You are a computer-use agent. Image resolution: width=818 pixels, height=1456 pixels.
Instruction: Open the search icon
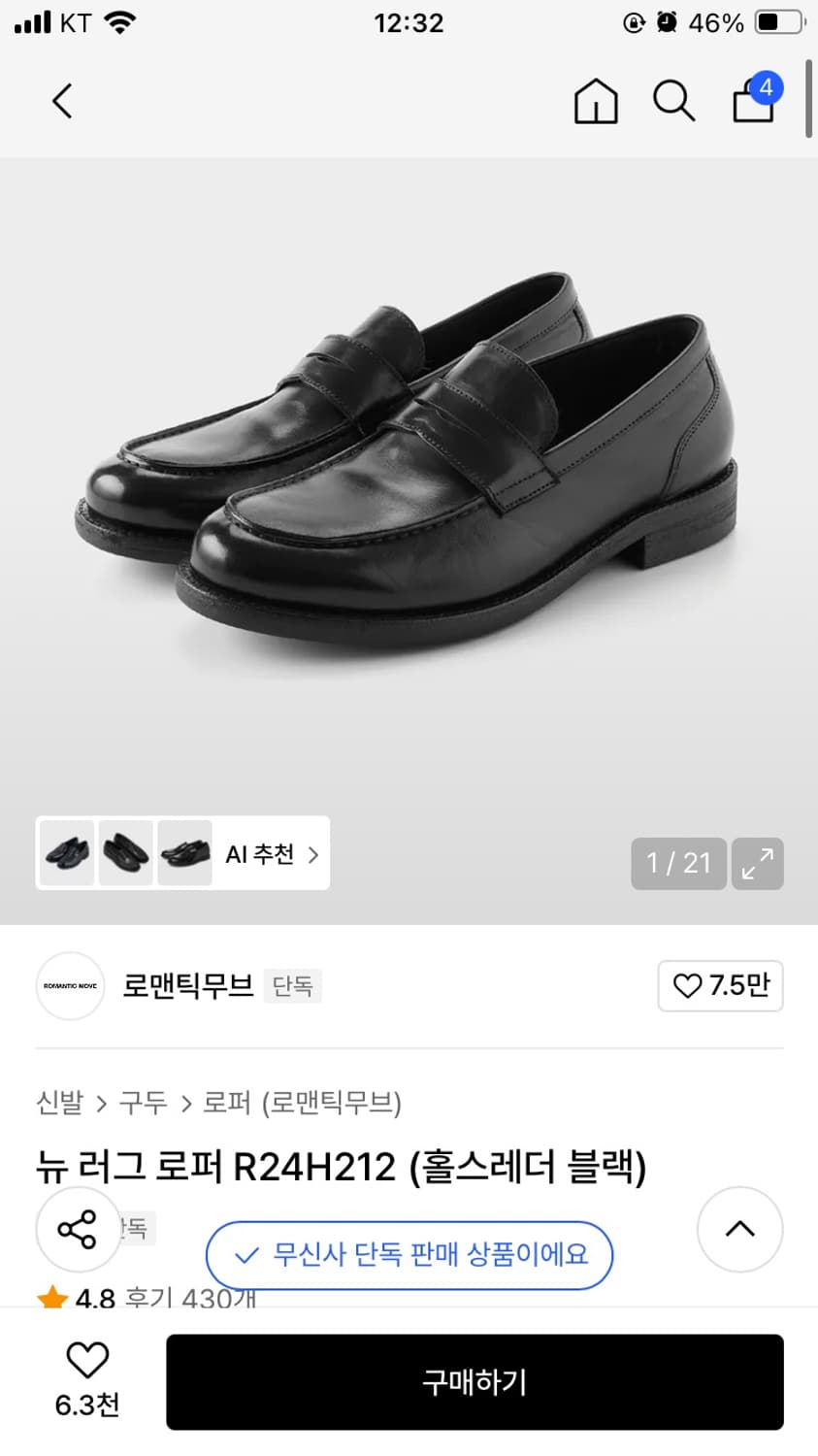tap(673, 101)
